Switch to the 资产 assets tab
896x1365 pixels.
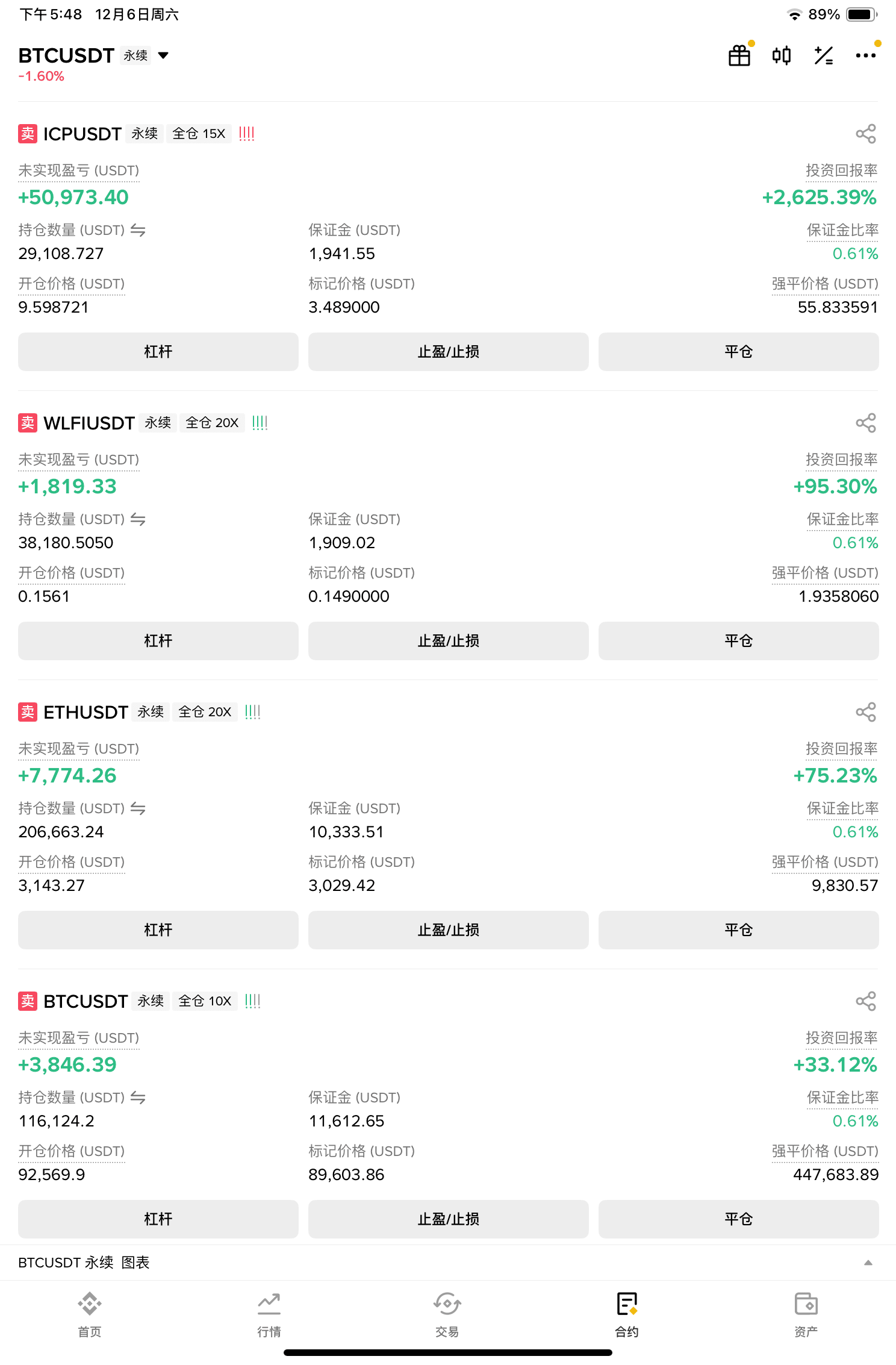coord(805,1314)
